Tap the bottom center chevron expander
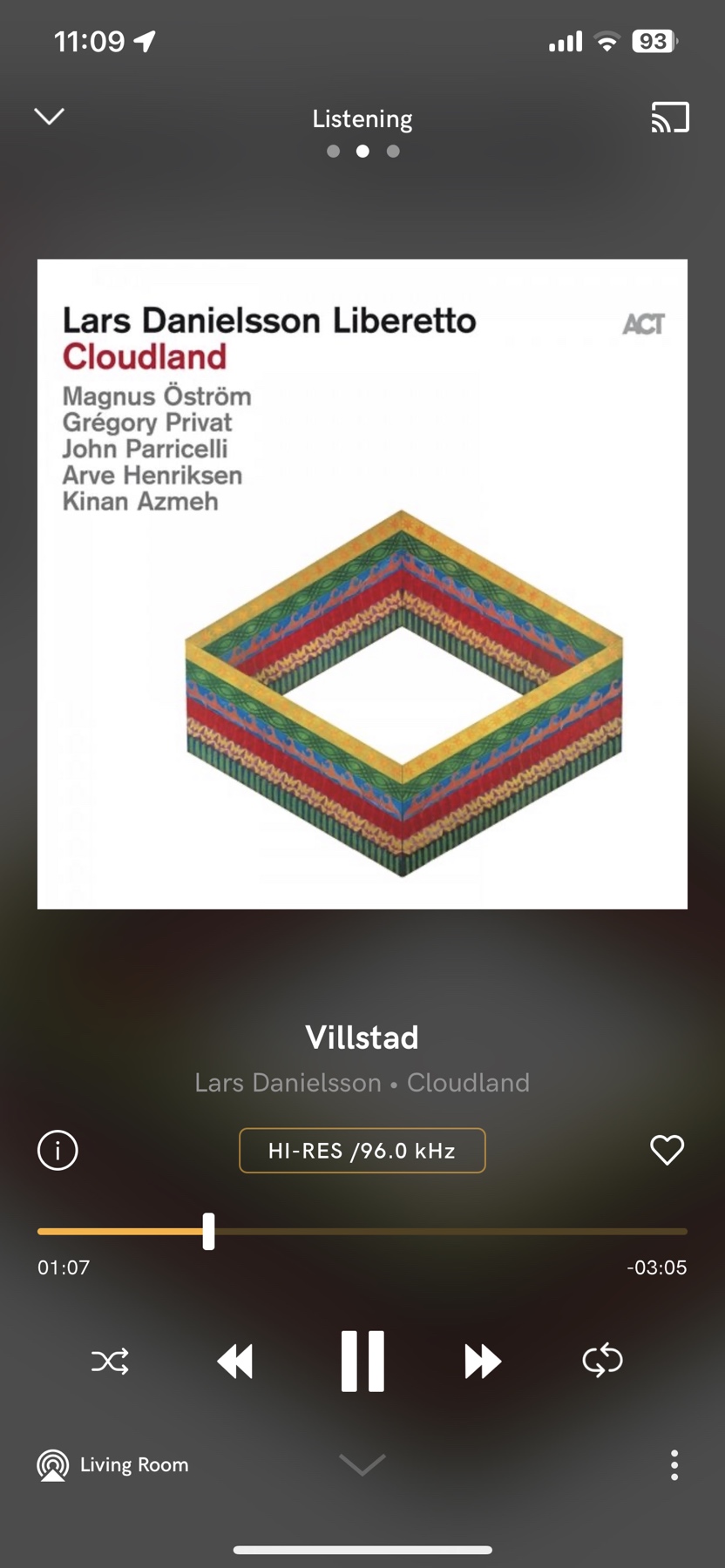The image size is (725, 1568). [x=362, y=1465]
